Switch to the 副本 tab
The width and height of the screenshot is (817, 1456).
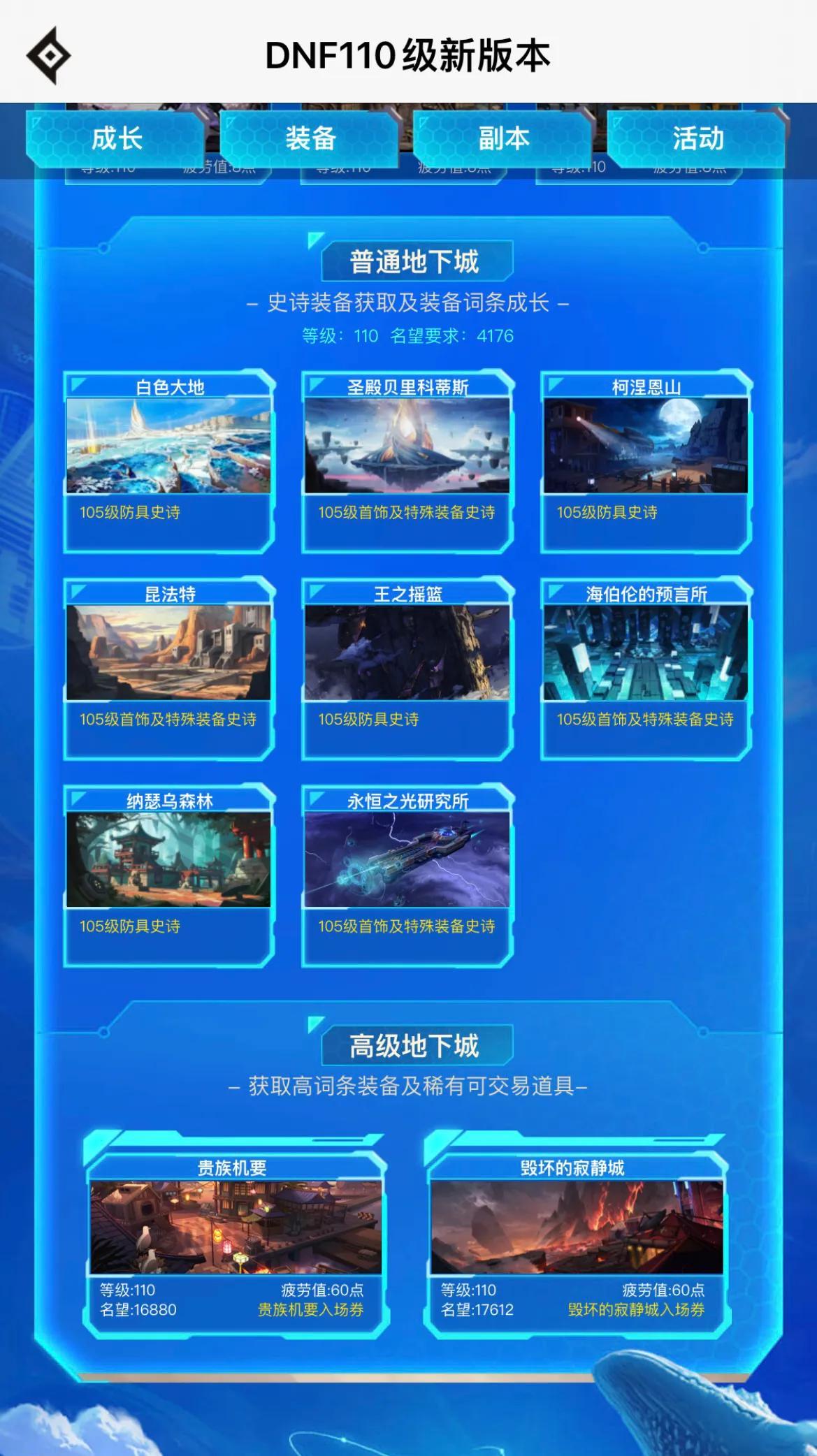[x=503, y=138]
